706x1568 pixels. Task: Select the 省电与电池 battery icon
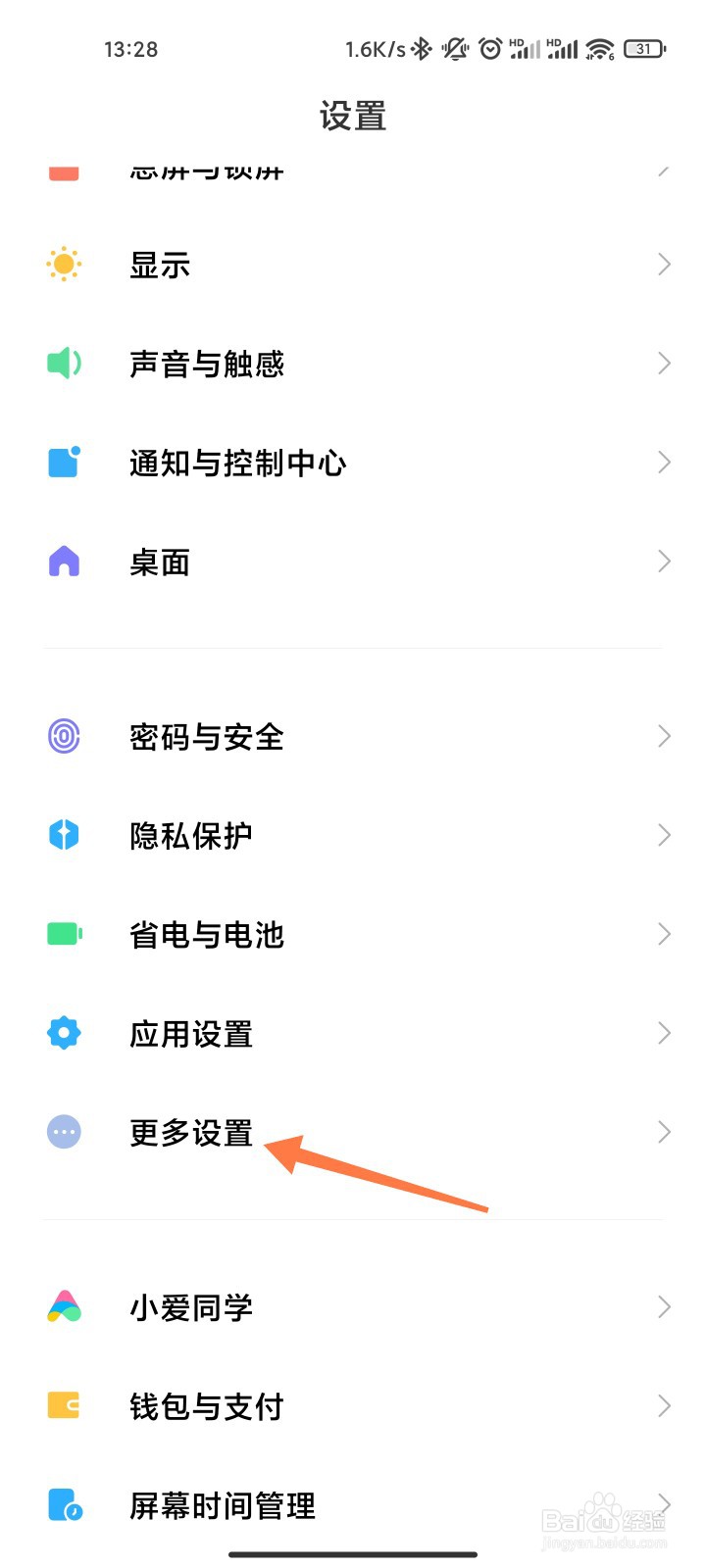(63, 934)
